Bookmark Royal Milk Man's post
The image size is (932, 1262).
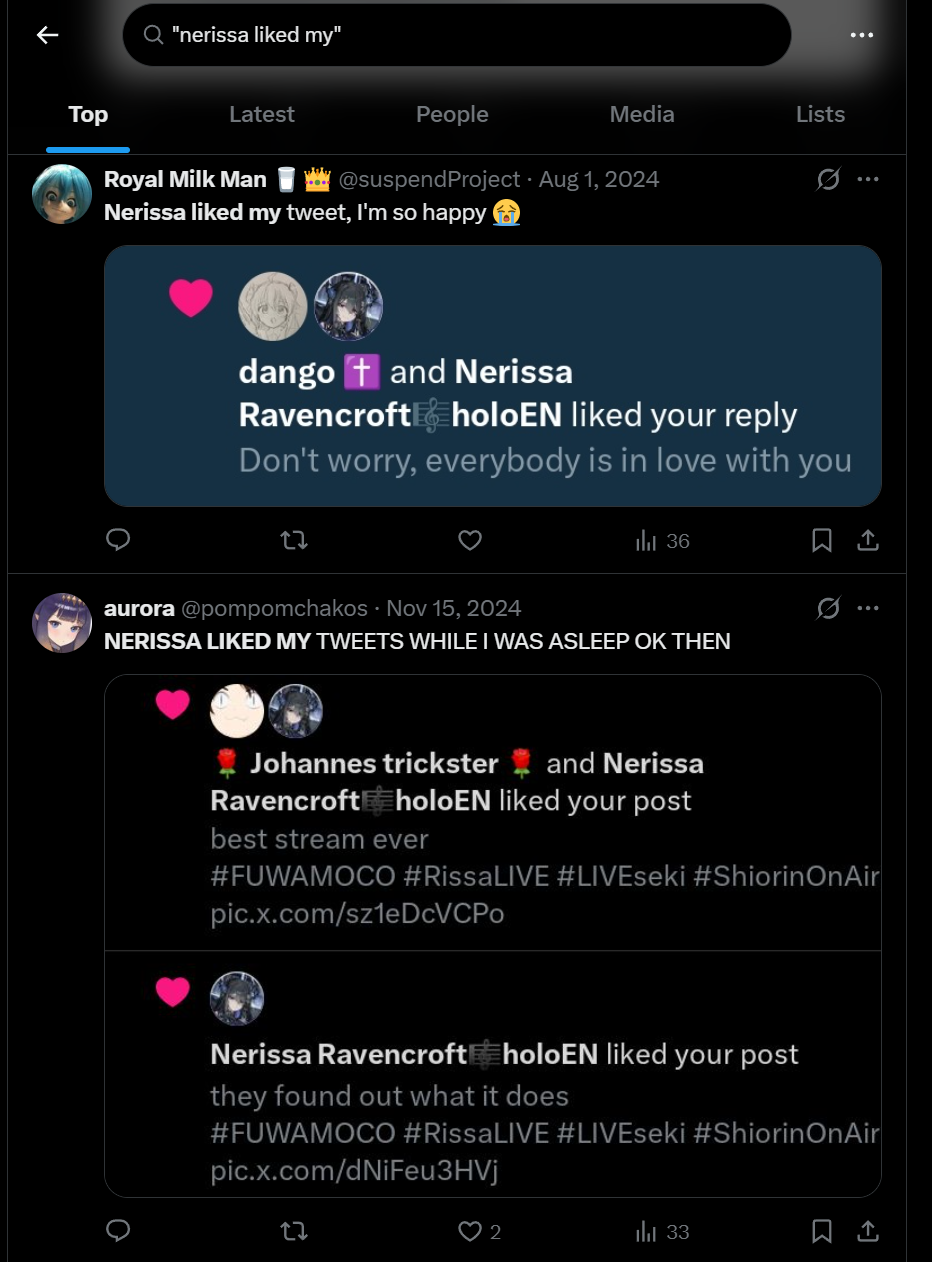pyautogui.click(x=821, y=541)
